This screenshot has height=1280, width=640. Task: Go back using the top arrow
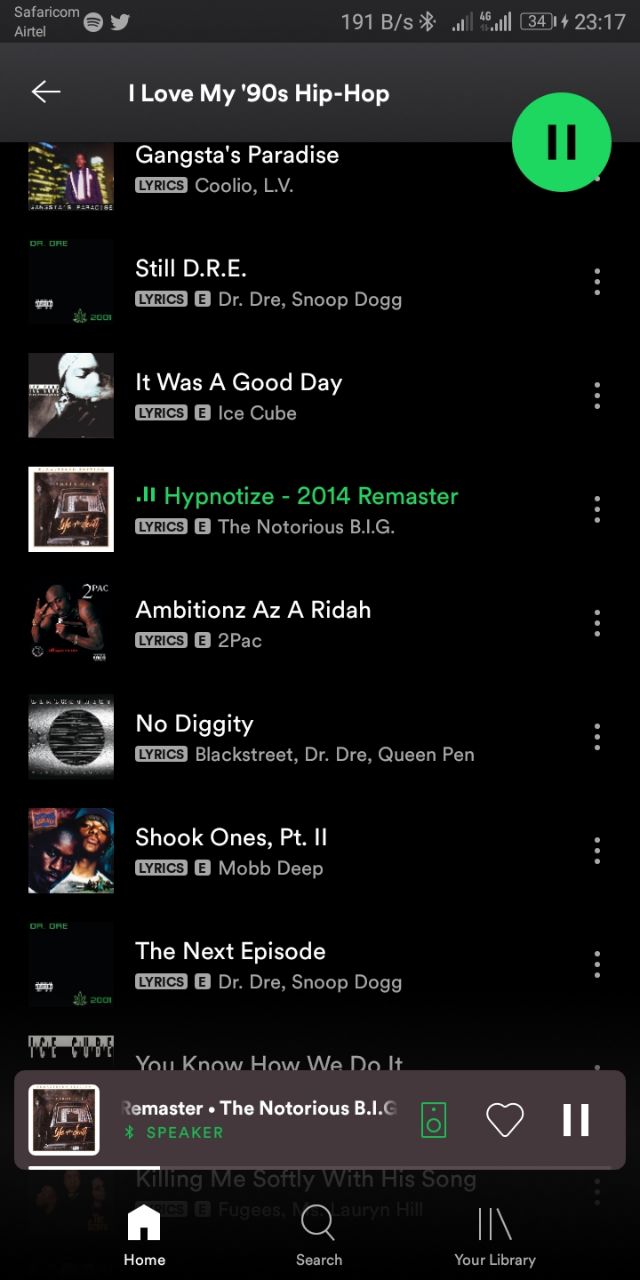click(x=46, y=92)
